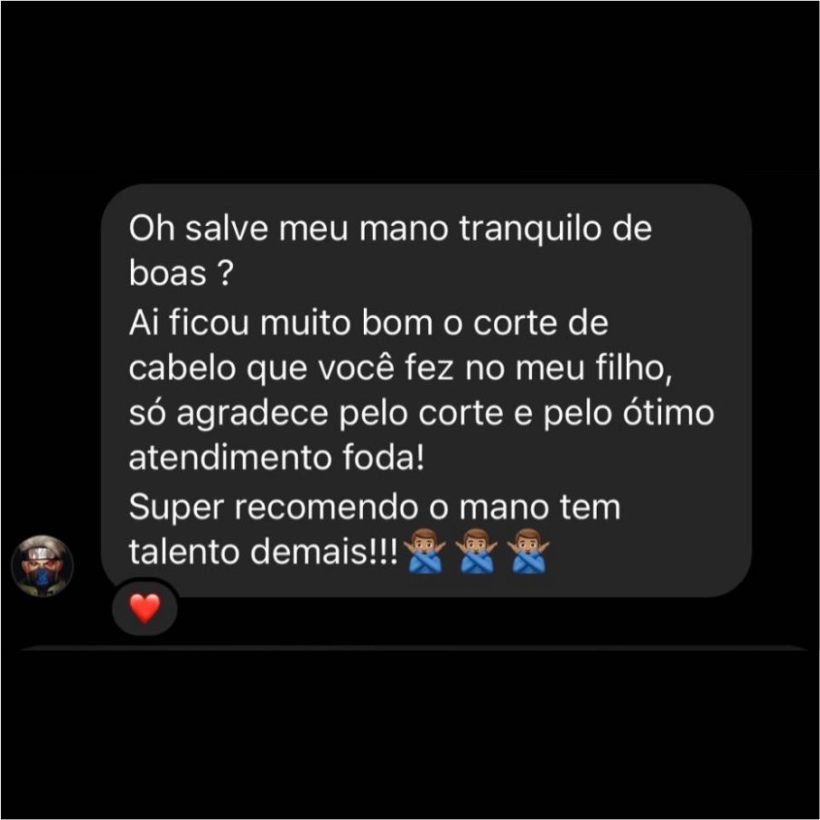Tap the heart reaction under the message
The width and height of the screenshot is (820, 820).
[x=145, y=607]
